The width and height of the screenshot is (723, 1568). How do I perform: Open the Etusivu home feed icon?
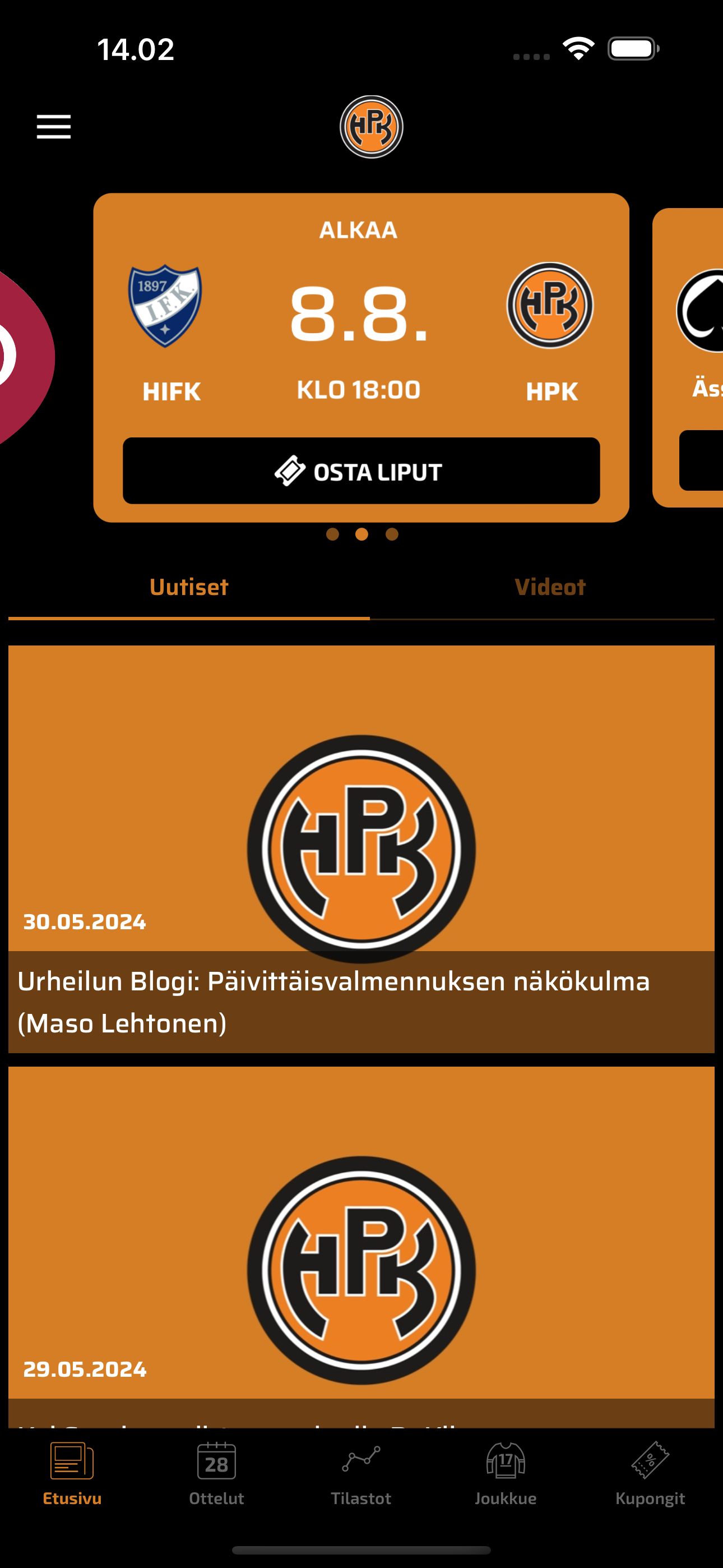(71, 1463)
